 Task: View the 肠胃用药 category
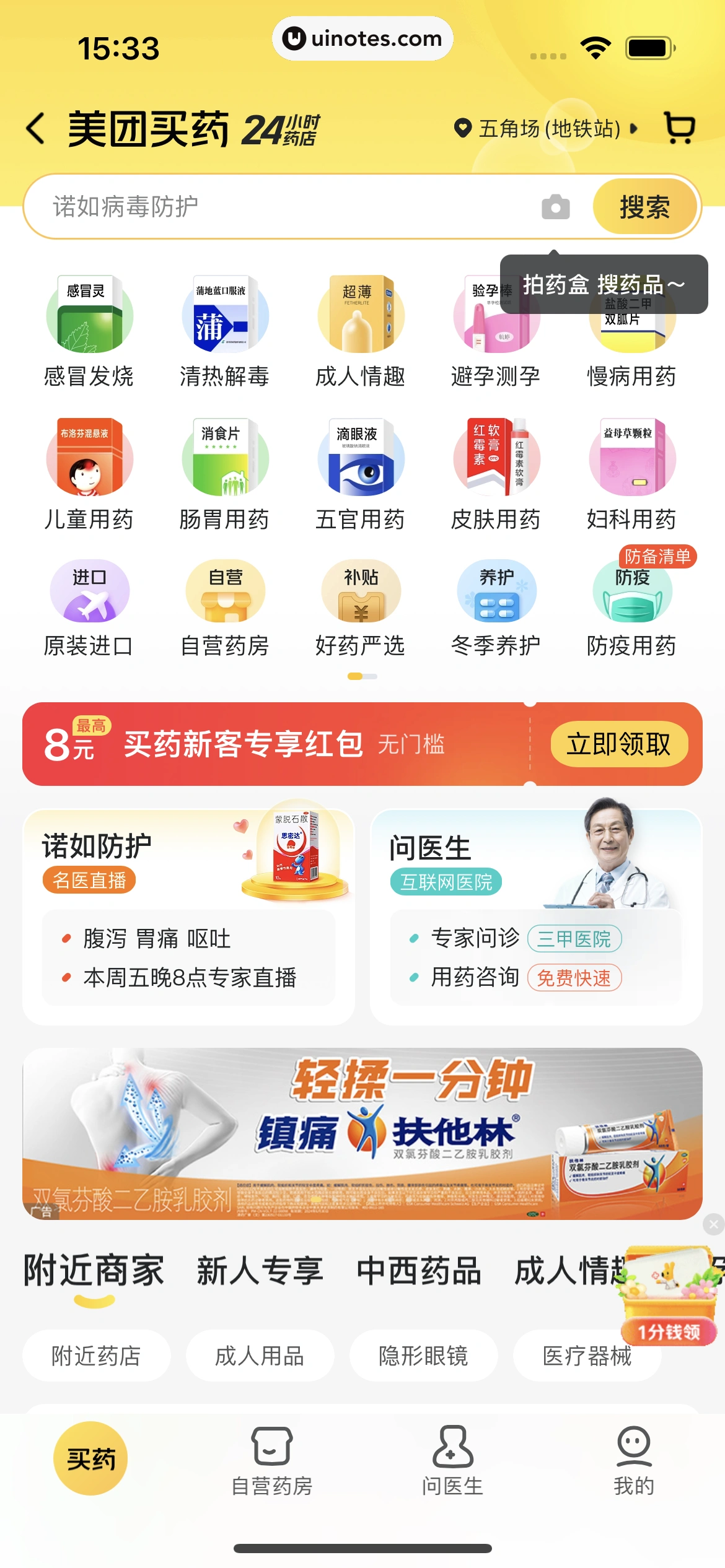coord(224,474)
